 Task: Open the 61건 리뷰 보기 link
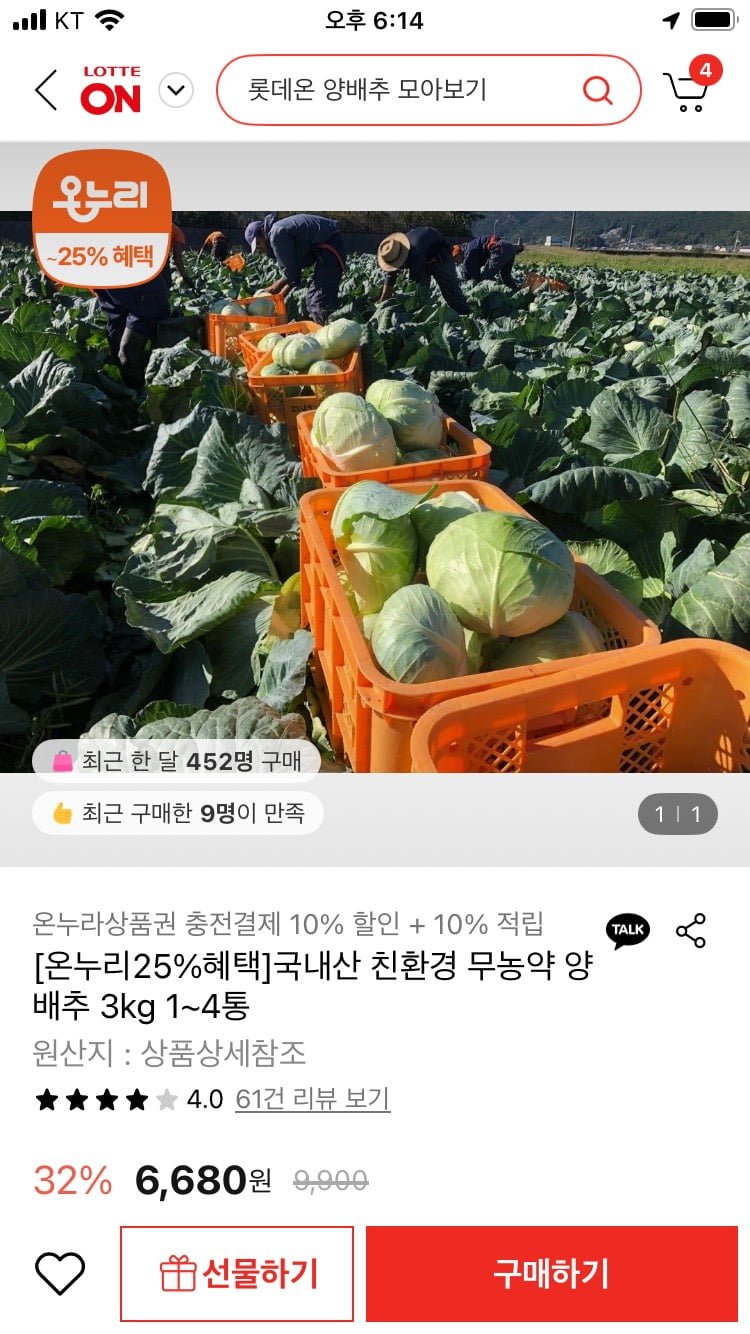pos(312,1099)
